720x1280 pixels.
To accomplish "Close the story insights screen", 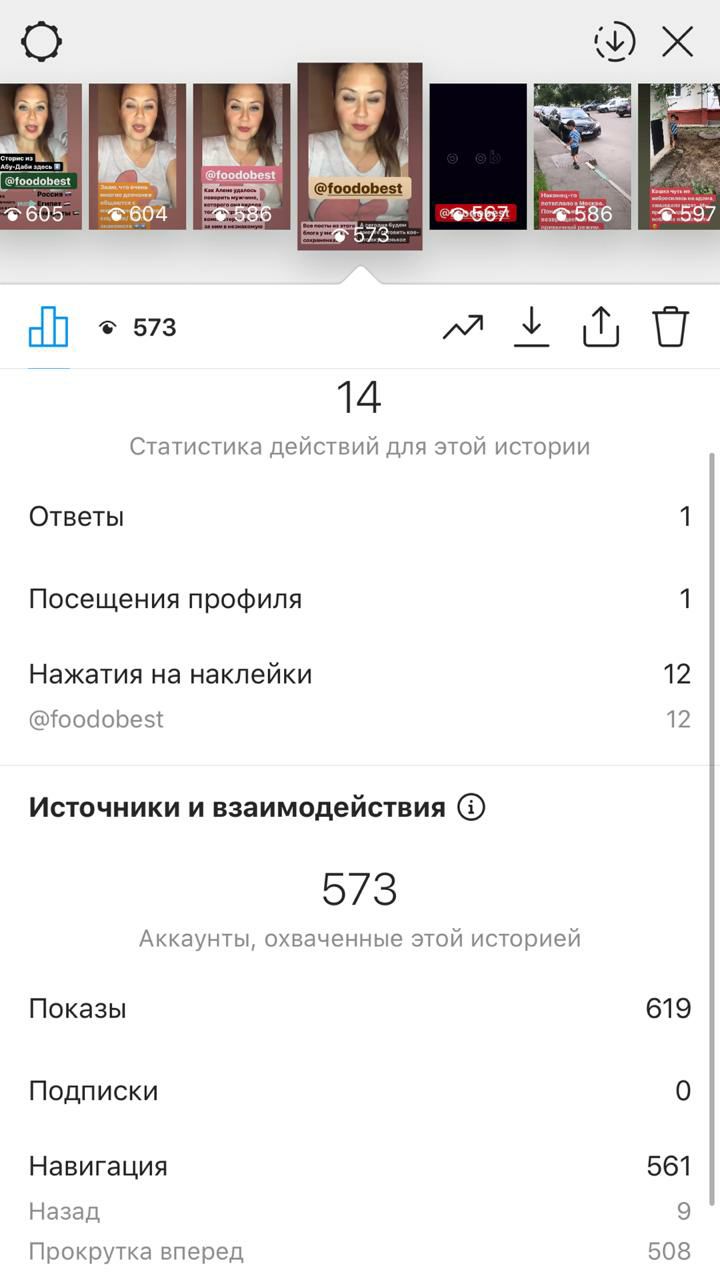I will click(678, 42).
